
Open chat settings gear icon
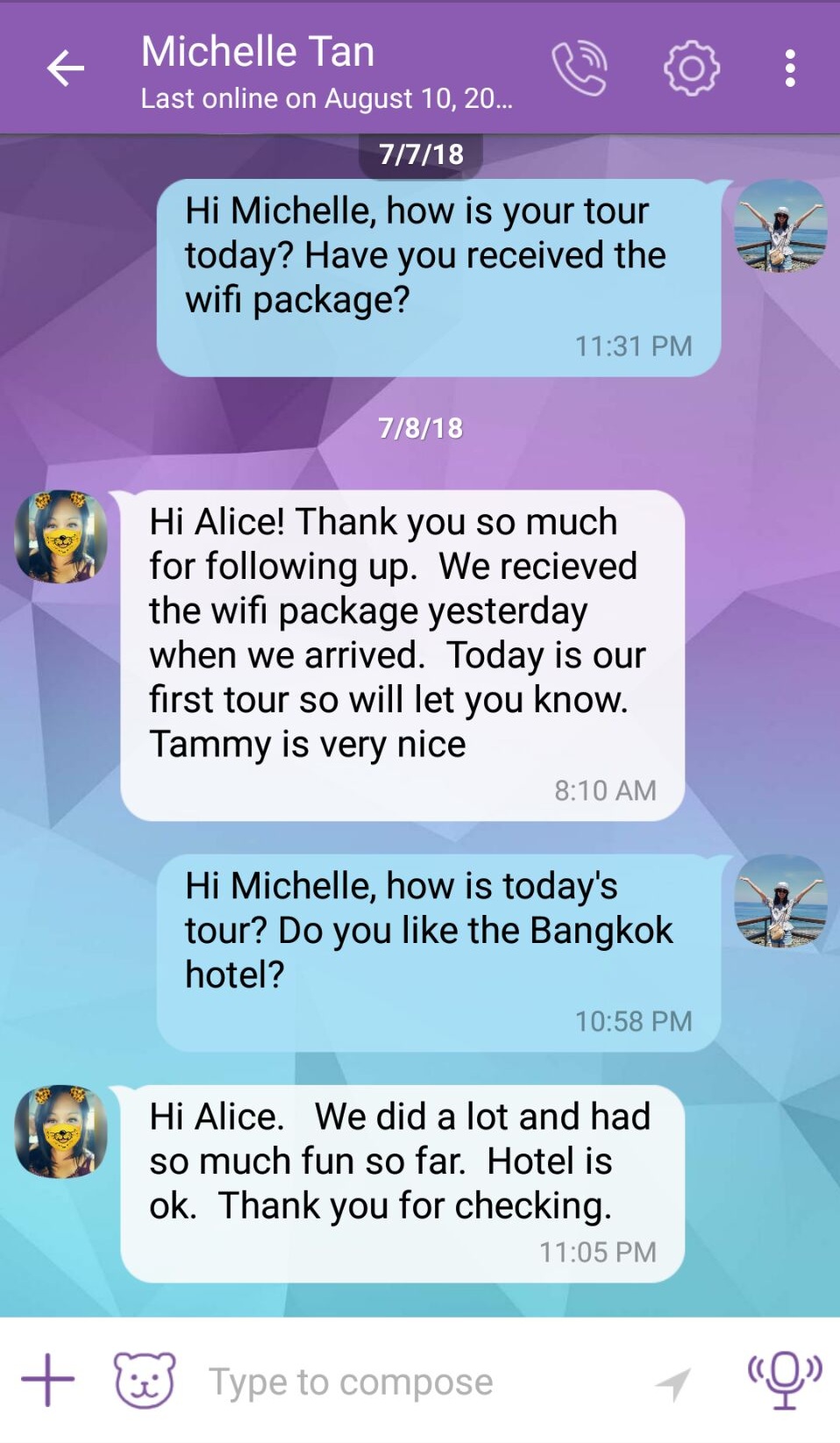(691, 68)
